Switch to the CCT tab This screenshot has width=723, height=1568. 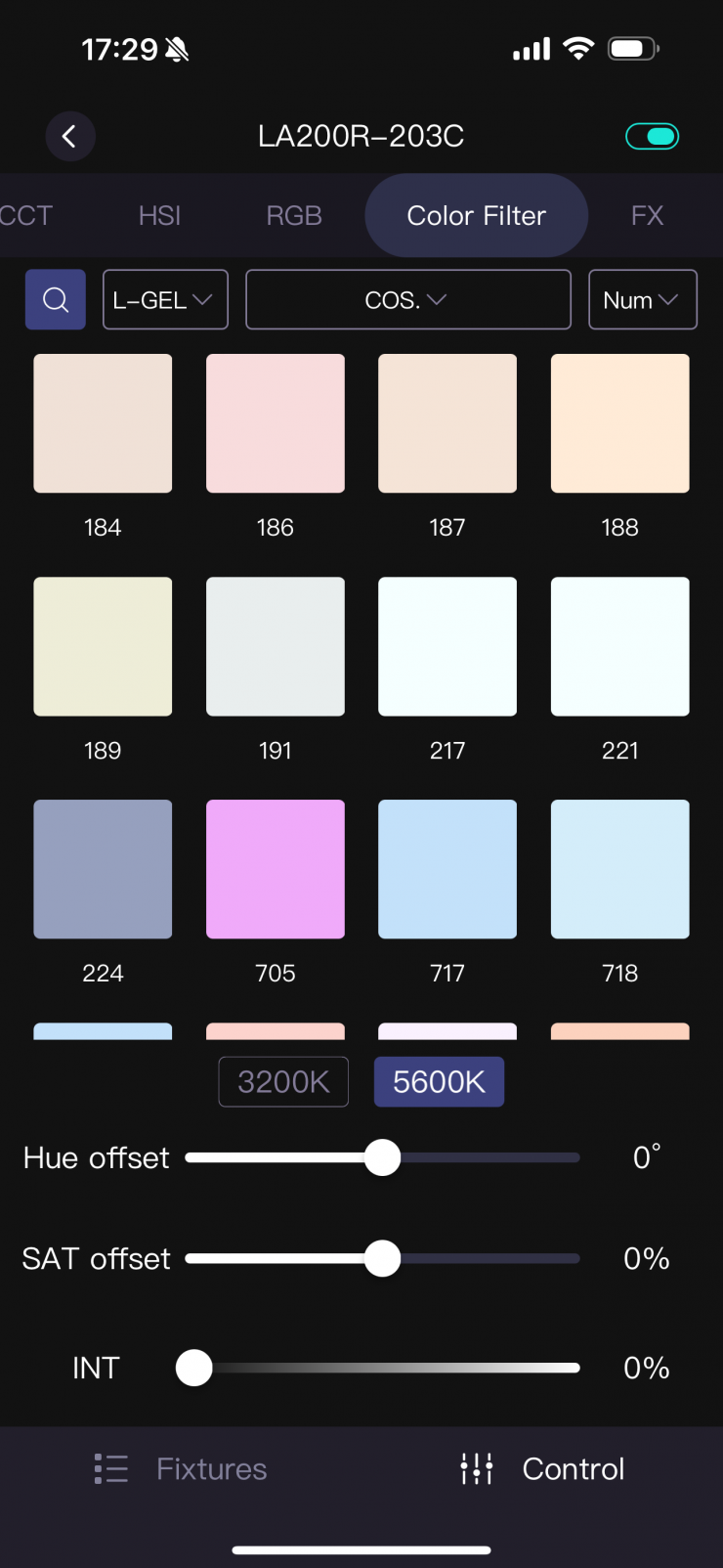25,215
